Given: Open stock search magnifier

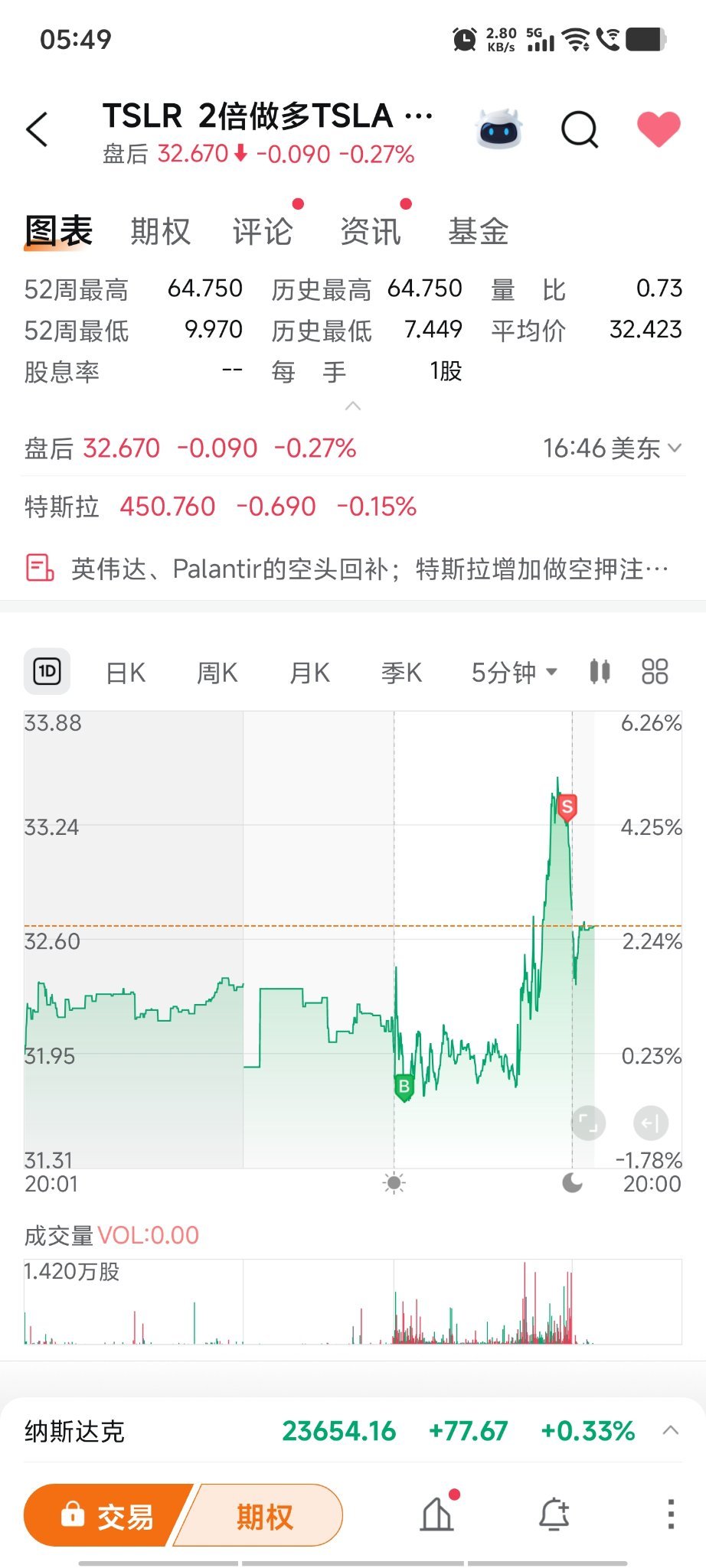Looking at the screenshot, I should (x=580, y=129).
